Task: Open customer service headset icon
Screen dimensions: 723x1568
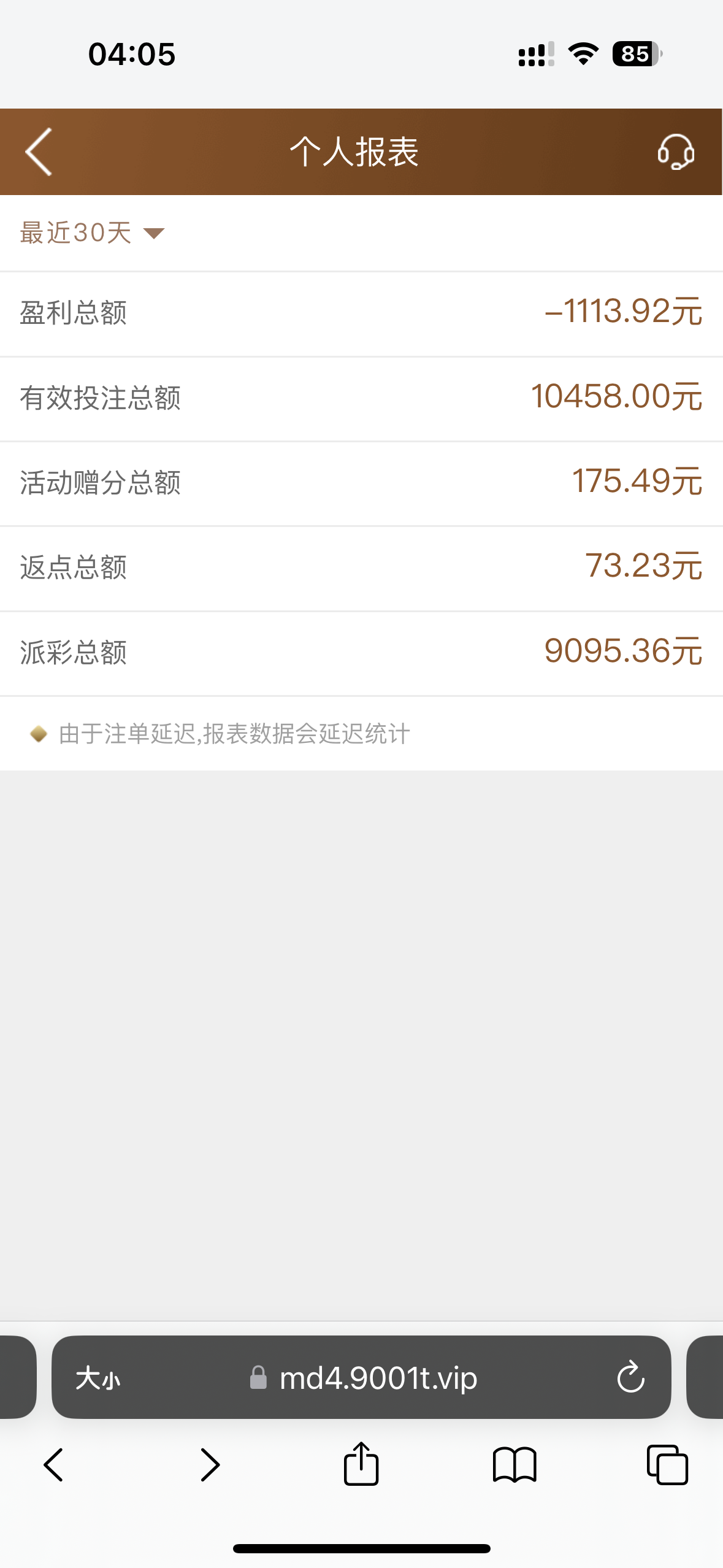Action: pos(675,152)
